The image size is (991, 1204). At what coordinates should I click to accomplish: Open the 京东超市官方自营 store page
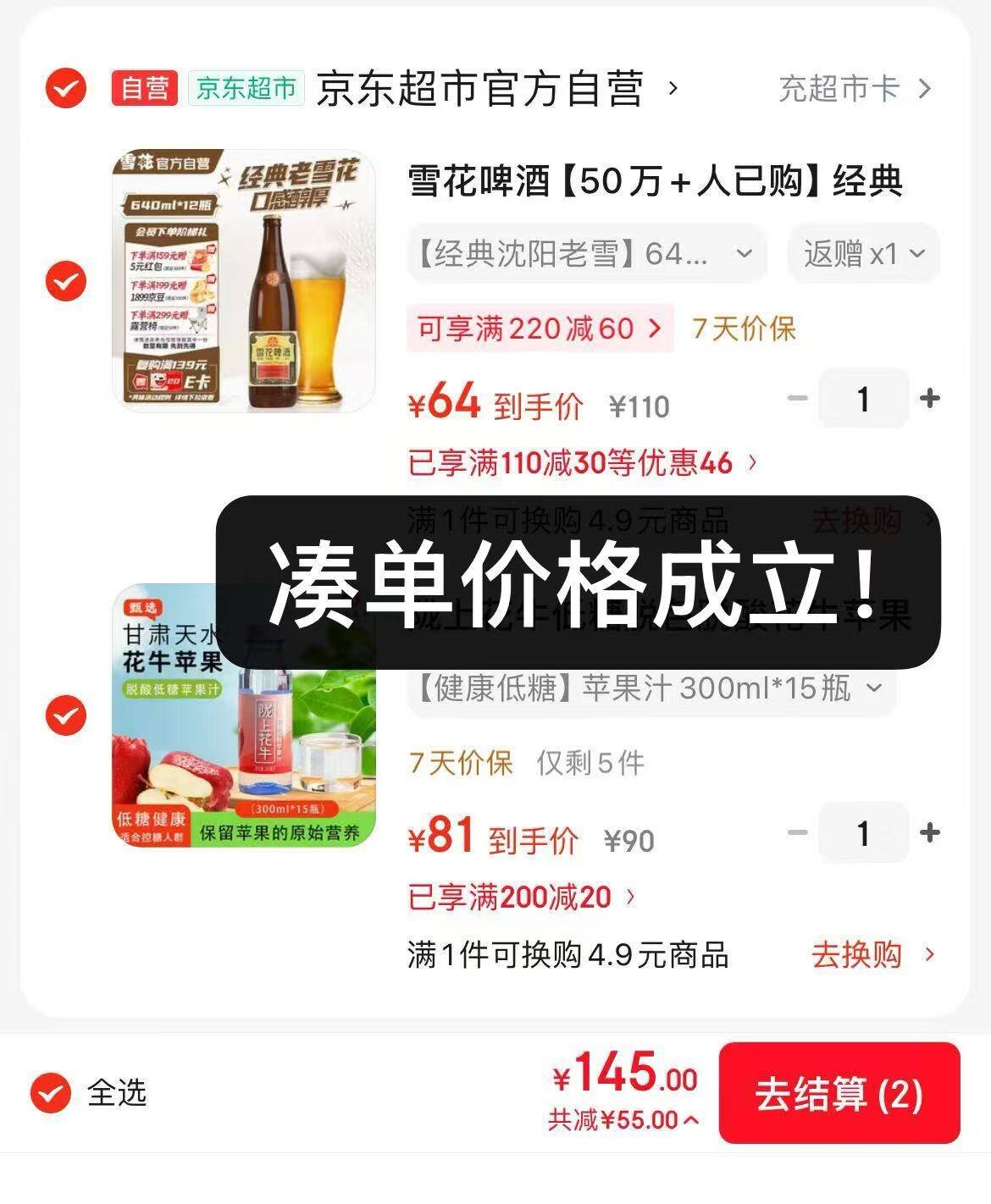pos(479,88)
